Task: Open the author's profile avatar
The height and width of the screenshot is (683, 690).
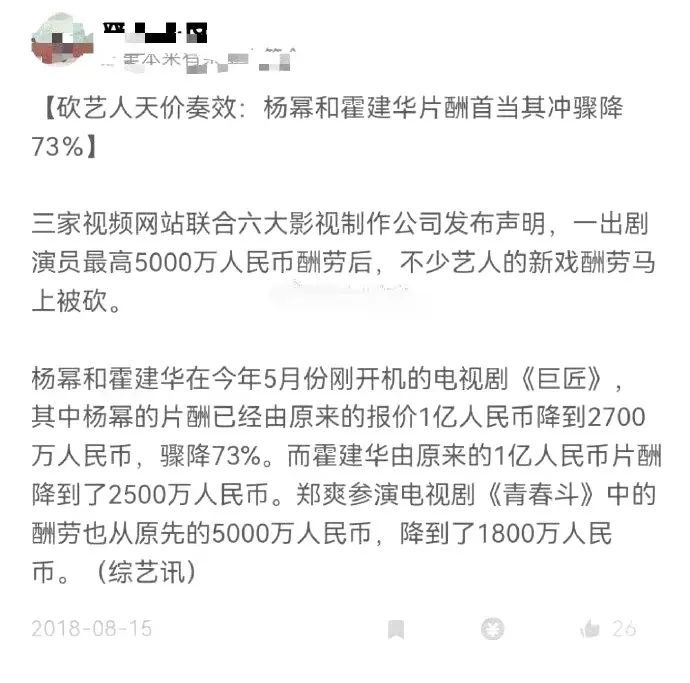Action: 62,43
